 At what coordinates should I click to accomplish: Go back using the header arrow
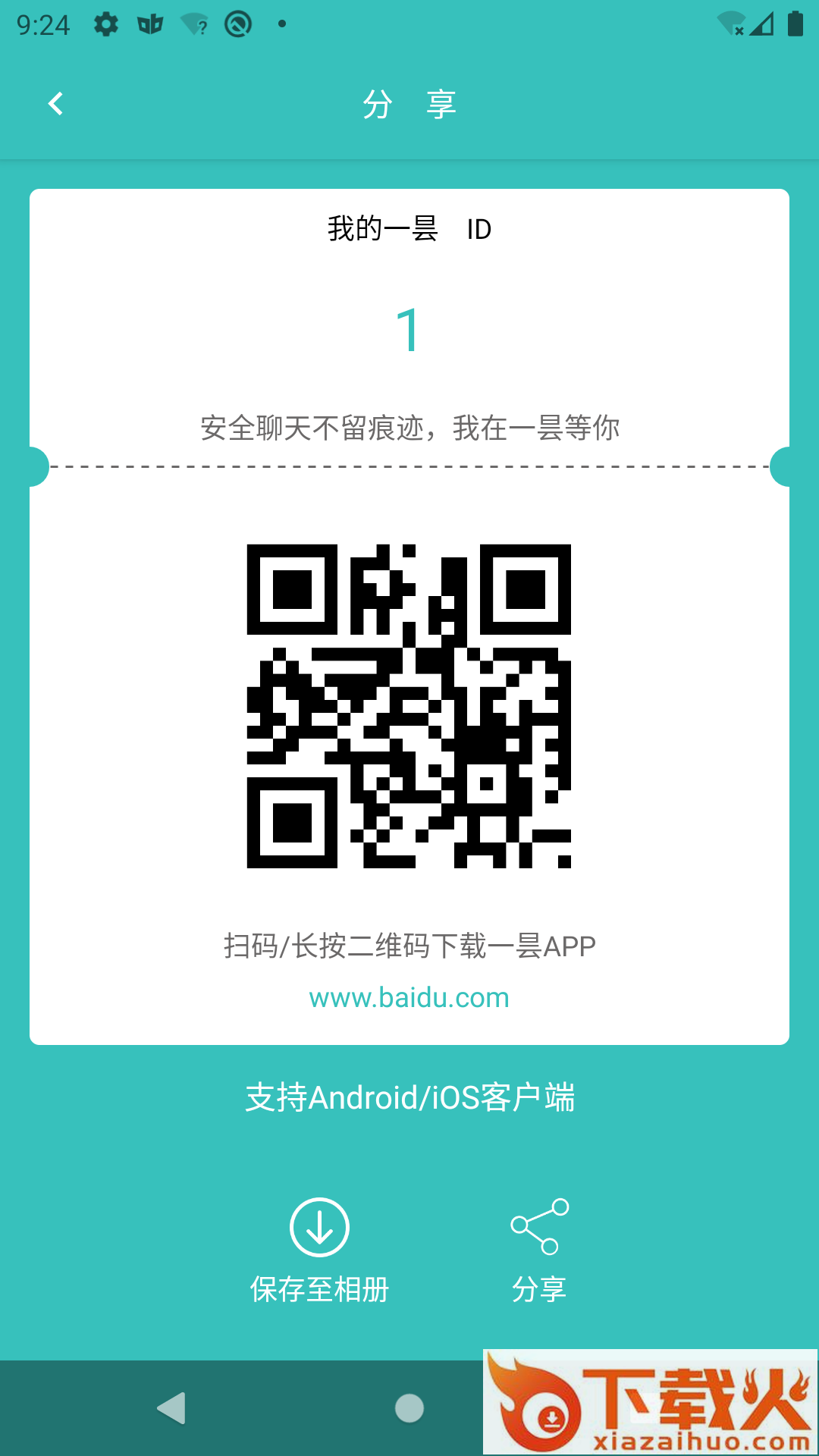[55, 104]
